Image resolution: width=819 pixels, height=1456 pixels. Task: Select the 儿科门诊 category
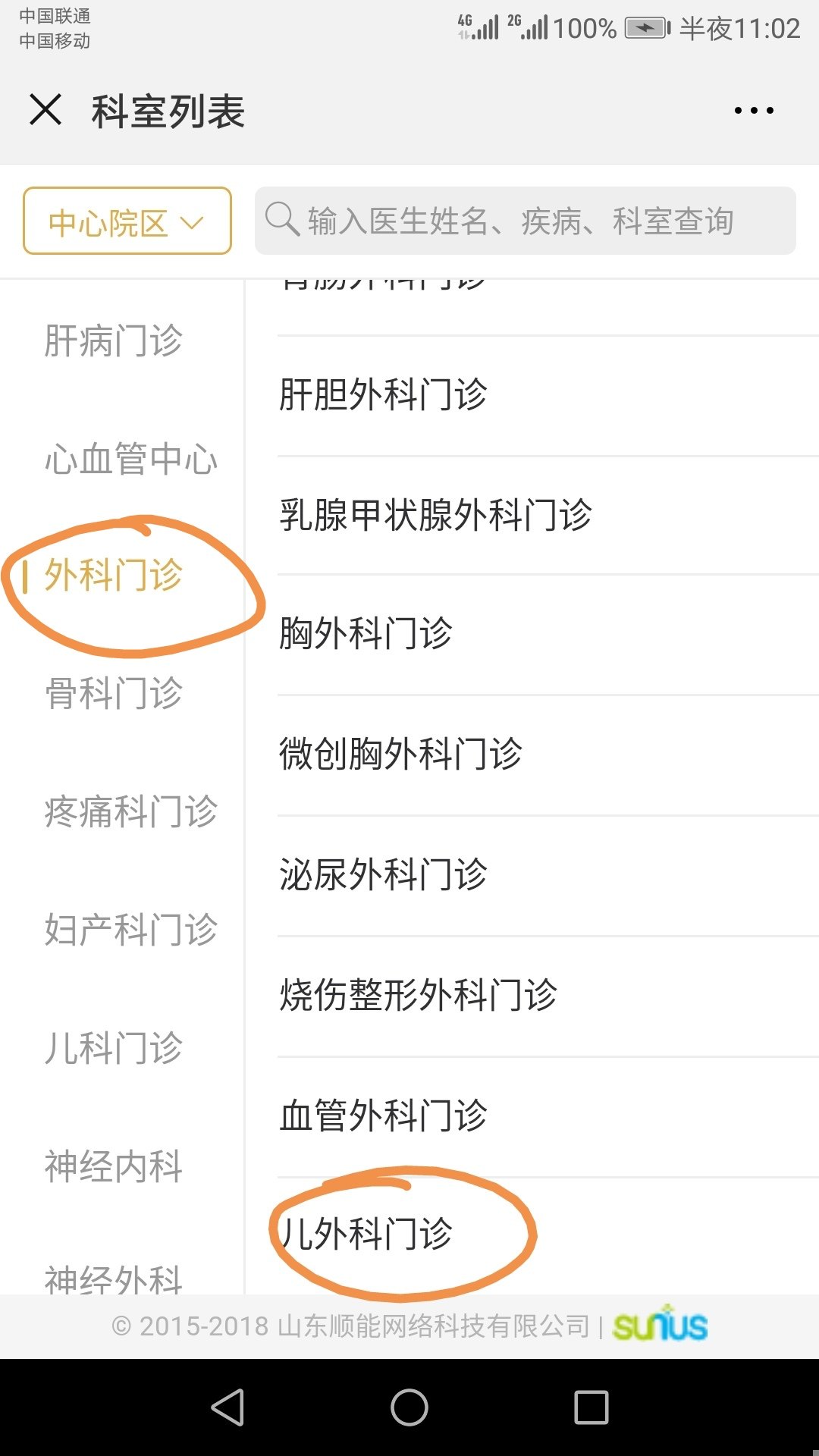pos(114,1048)
